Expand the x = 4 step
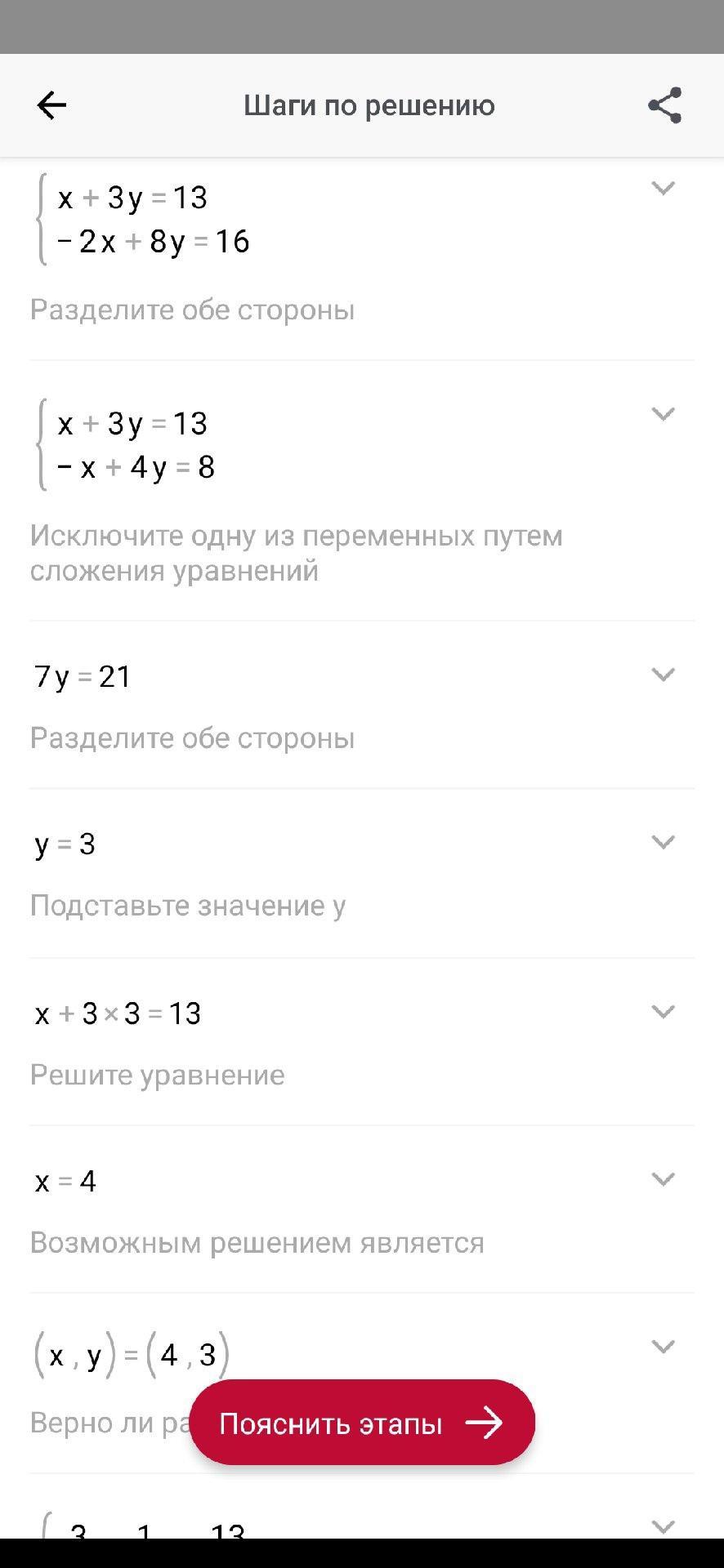This screenshot has height=1568, width=724. pyautogui.click(x=663, y=1179)
